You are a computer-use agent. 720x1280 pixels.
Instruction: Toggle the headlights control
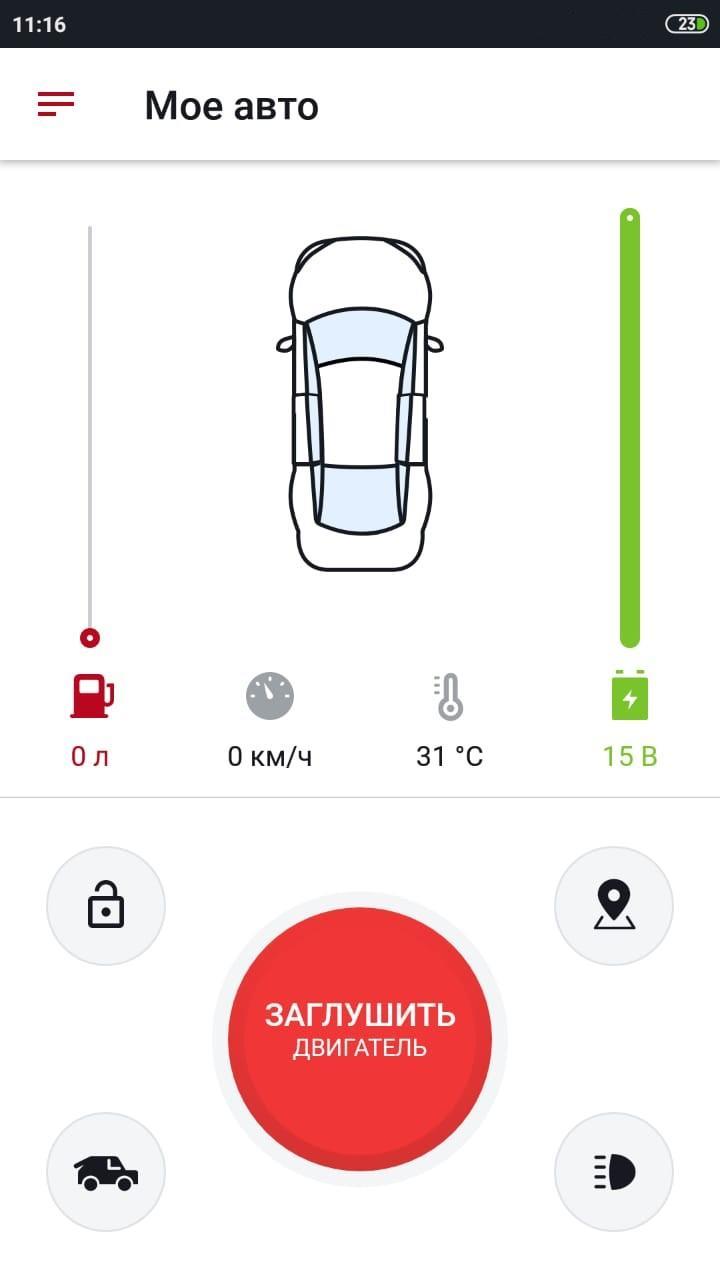614,1172
